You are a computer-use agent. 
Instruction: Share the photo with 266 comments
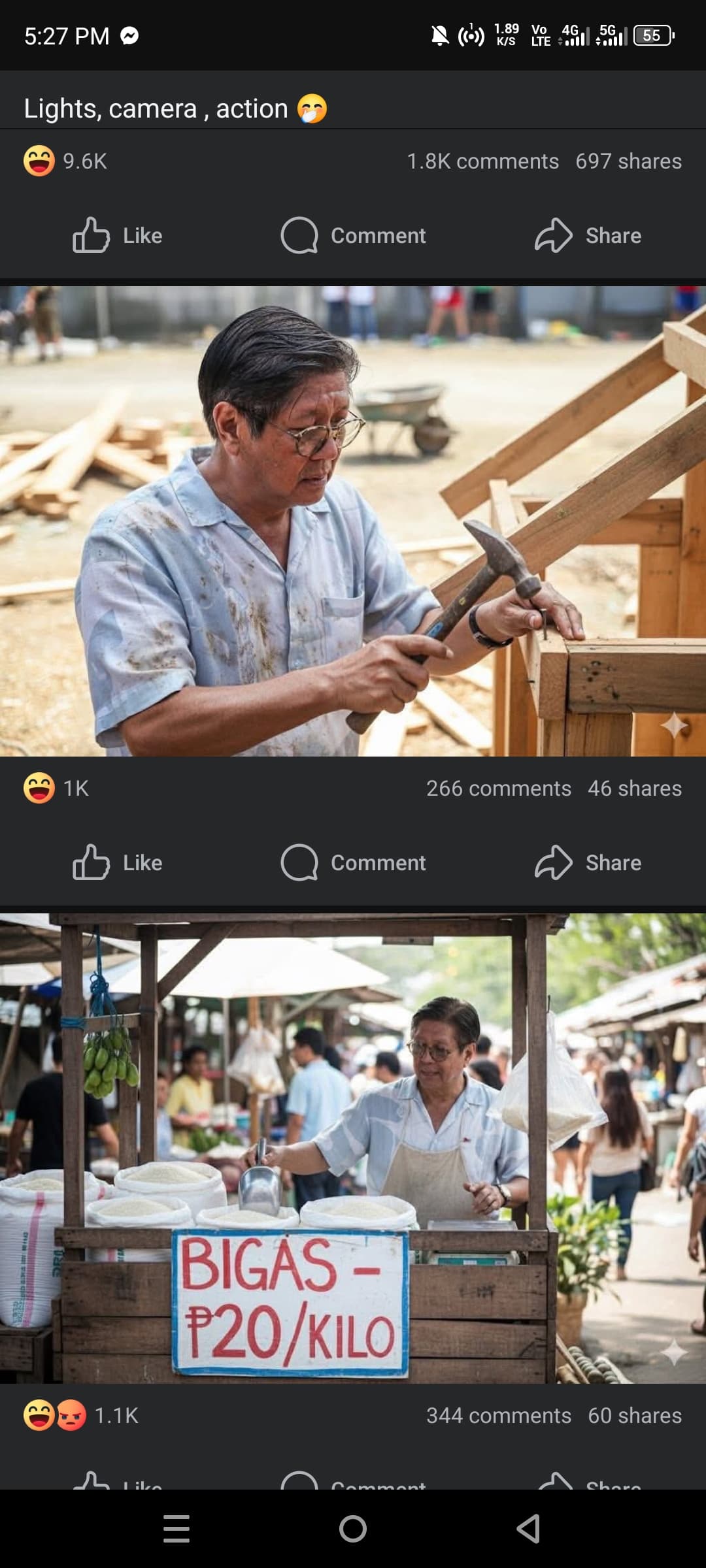pos(588,862)
